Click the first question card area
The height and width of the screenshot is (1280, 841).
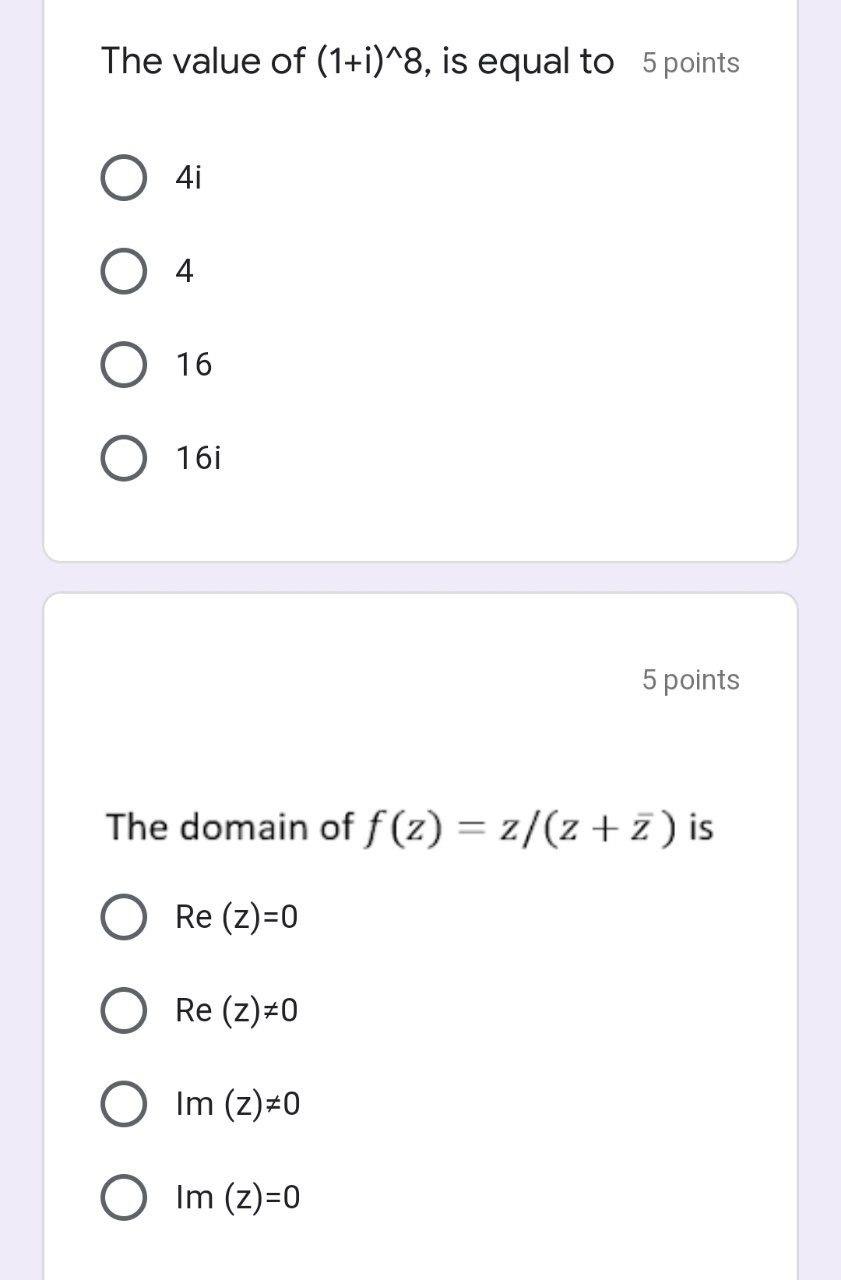(x=420, y=280)
